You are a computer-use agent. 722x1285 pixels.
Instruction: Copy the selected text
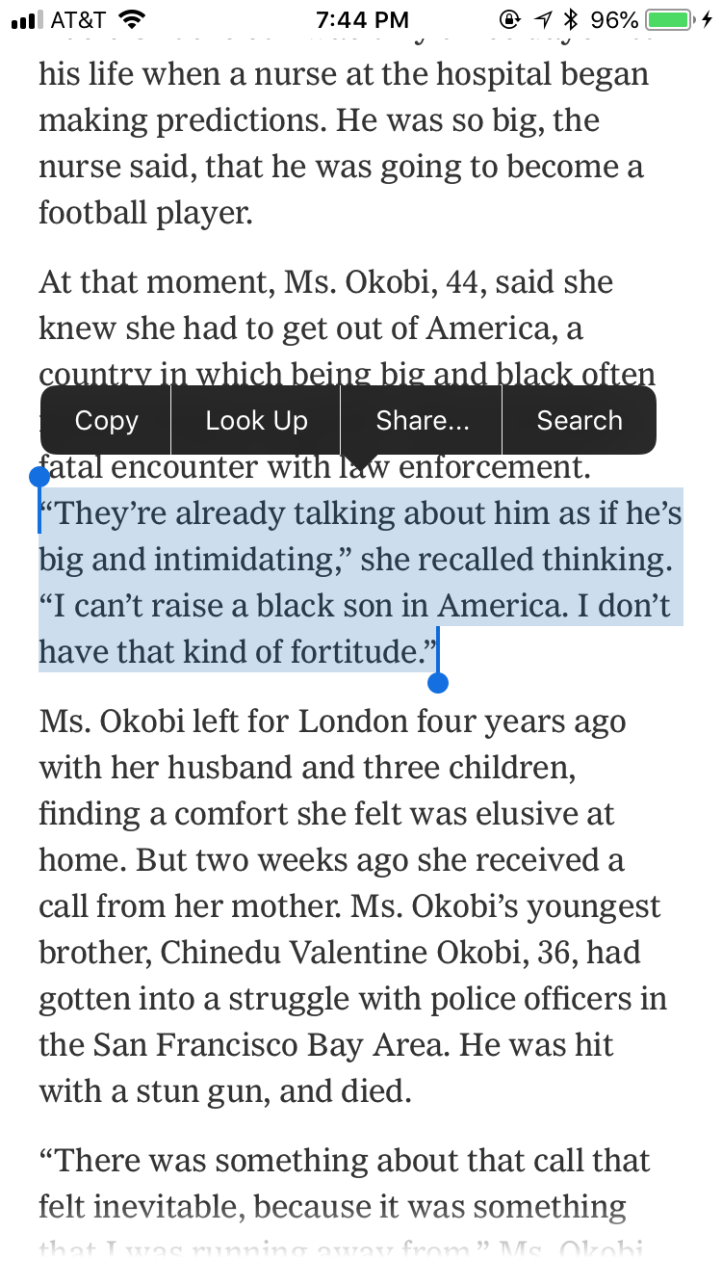106,421
